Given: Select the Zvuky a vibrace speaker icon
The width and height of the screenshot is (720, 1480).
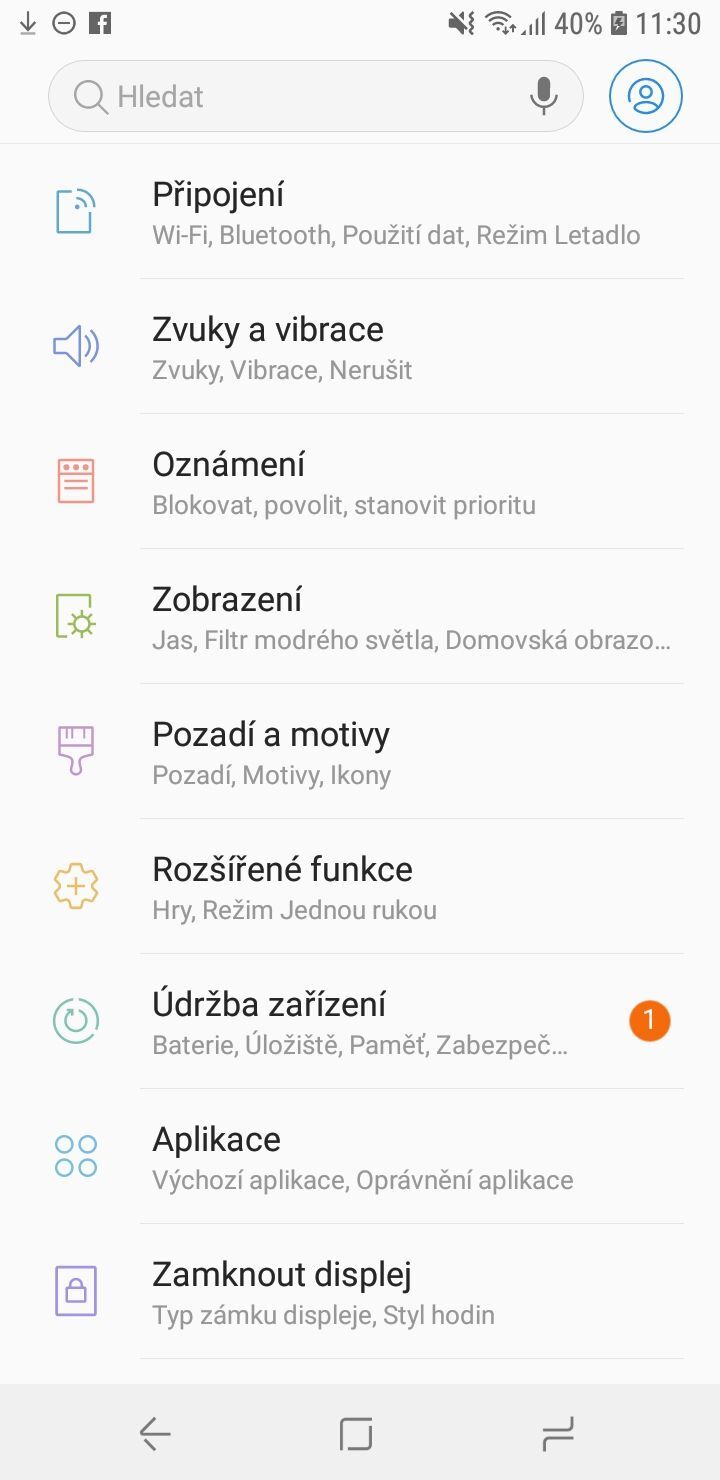Looking at the screenshot, I should click(75, 345).
